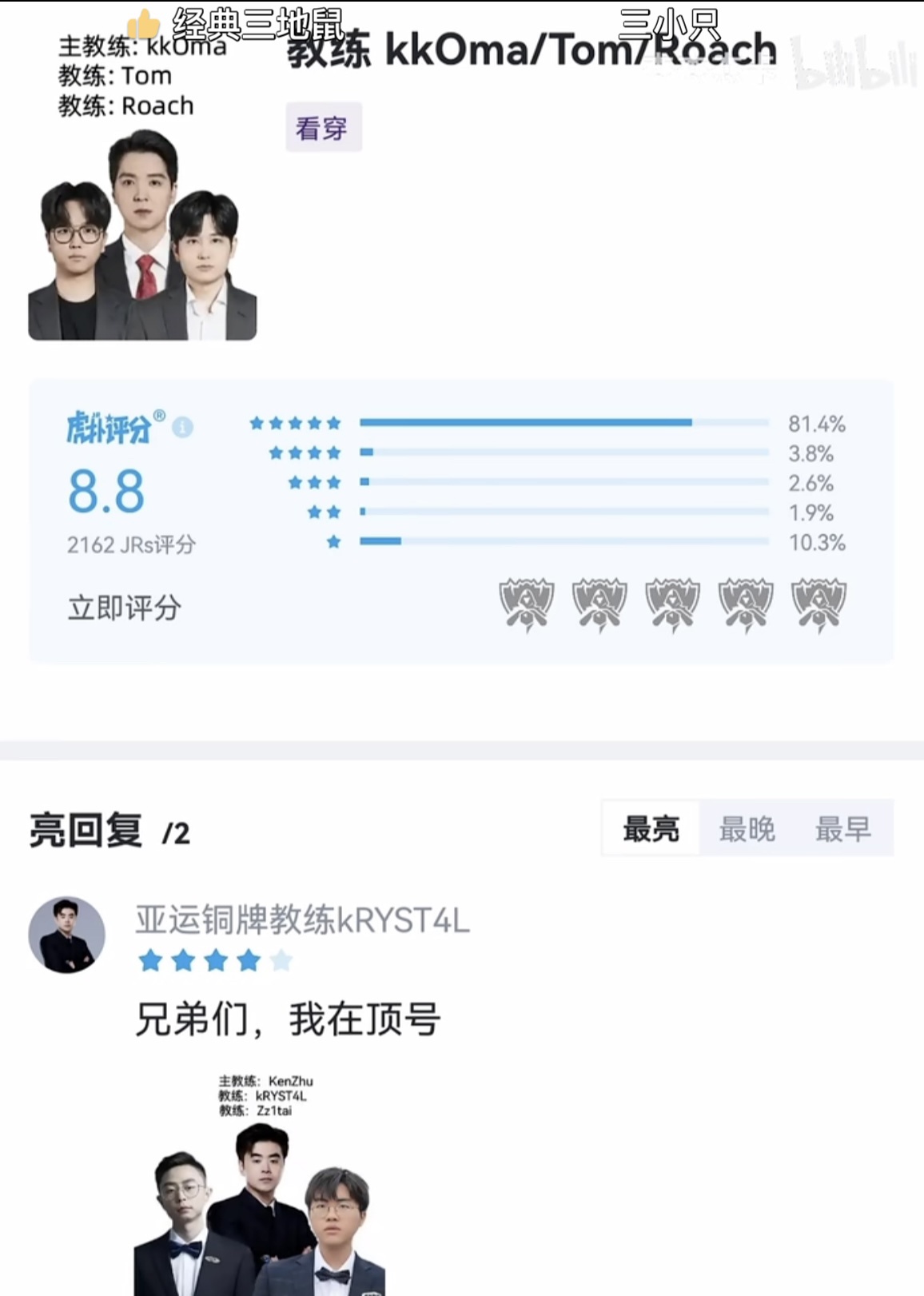924x1296 pixels.
Task: Sort replies by 最早
Action: [842, 829]
